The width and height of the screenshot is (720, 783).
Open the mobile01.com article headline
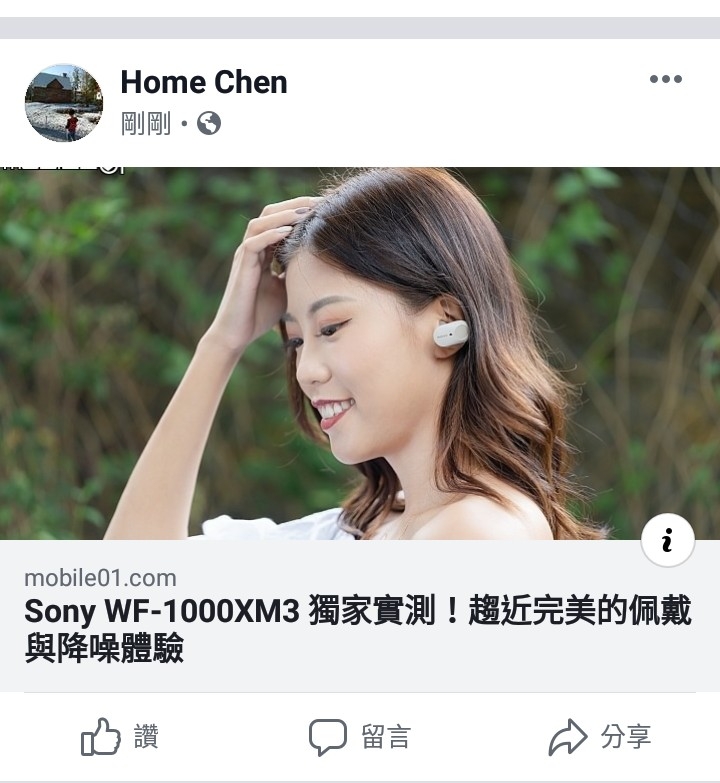point(358,630)
